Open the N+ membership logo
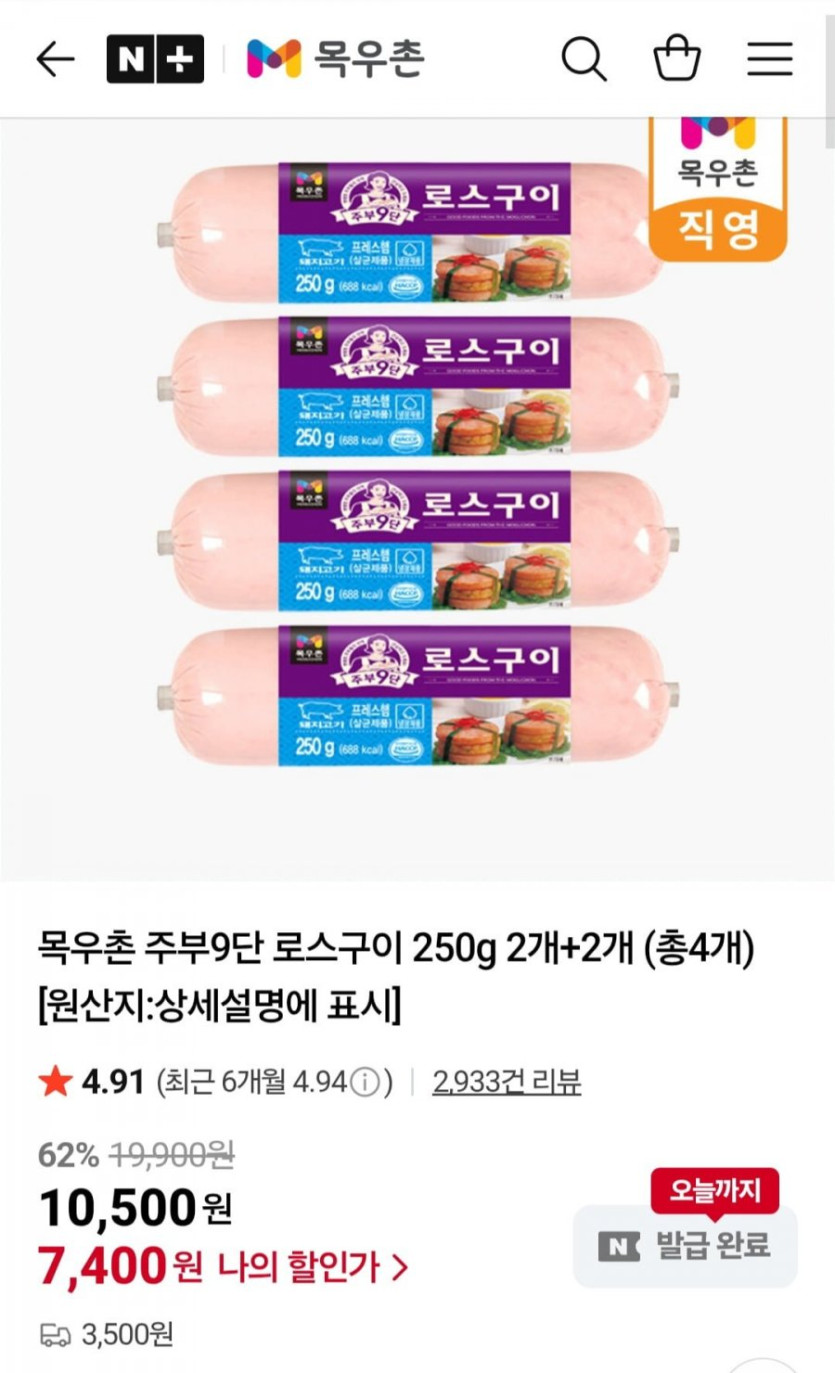The image size is (835, 1373). (155, 60)
